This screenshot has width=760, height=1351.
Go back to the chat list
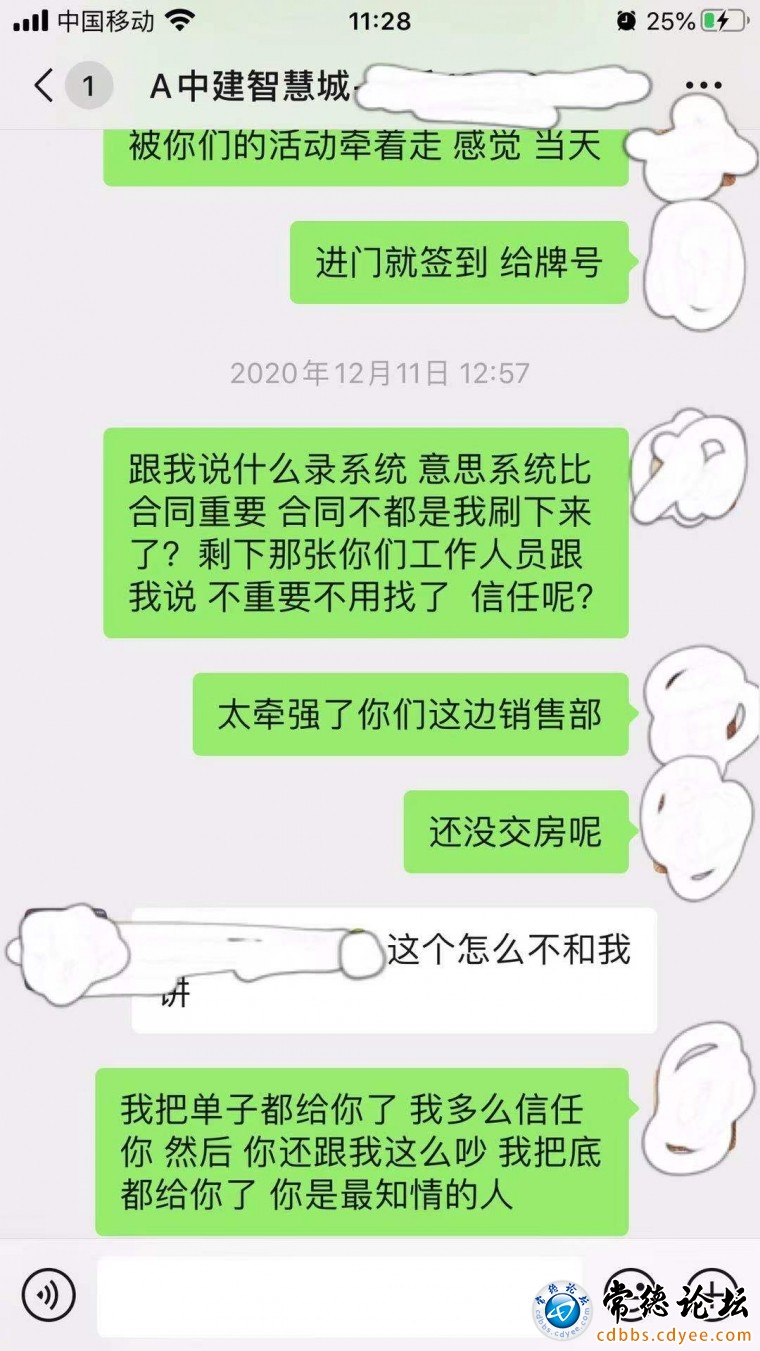pyautogui.click(x=44, y=86)
